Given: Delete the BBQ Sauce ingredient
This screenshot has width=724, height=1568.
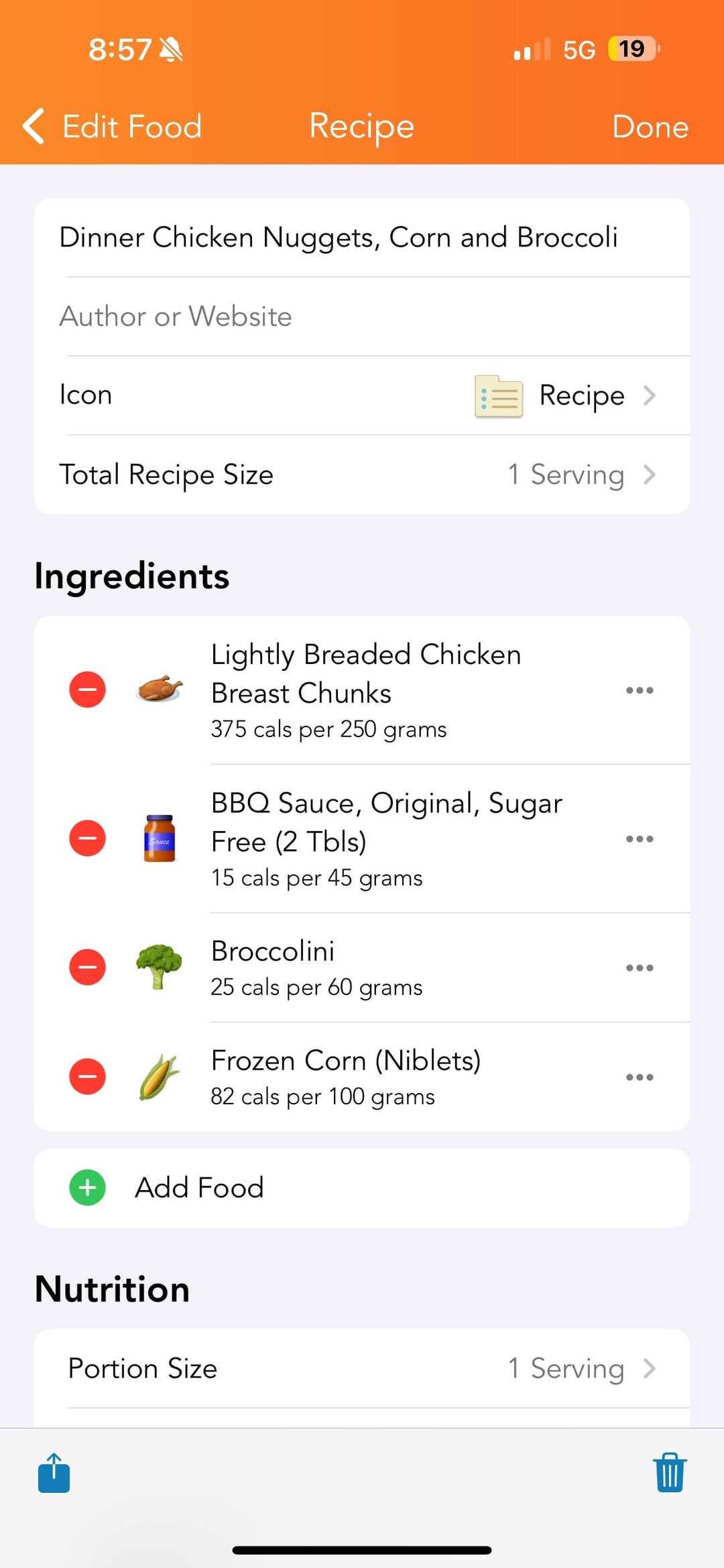Looking at the screenshot, I should tap(88, 838).
